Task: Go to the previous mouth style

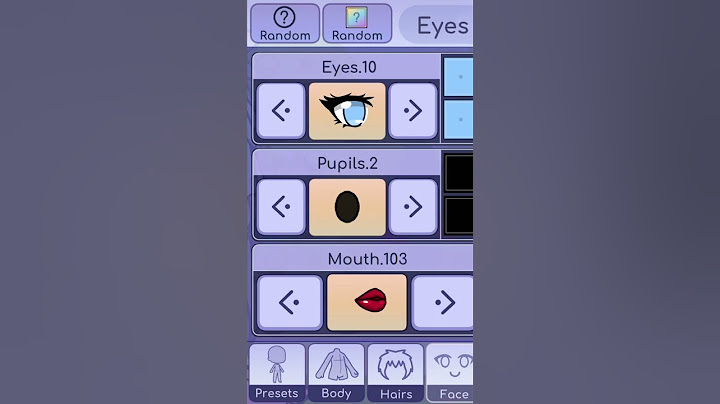Action: tap(290, 302)
